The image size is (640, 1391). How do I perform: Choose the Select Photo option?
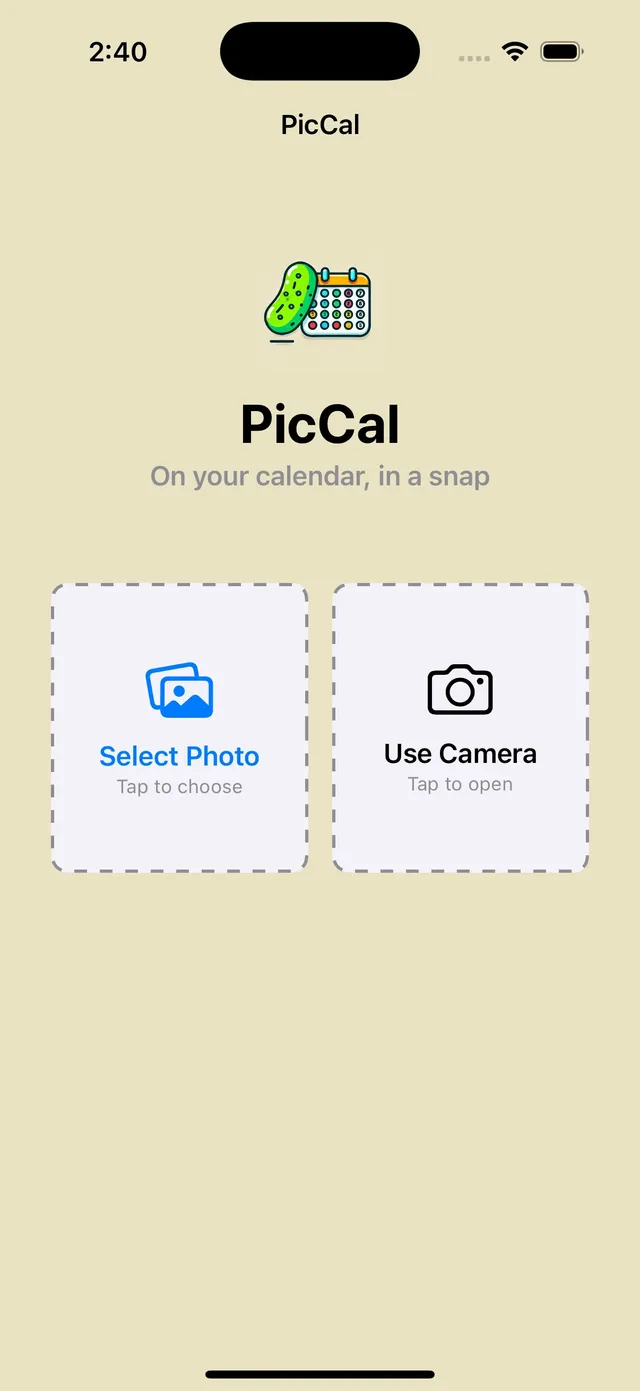[x=180, y=728]
